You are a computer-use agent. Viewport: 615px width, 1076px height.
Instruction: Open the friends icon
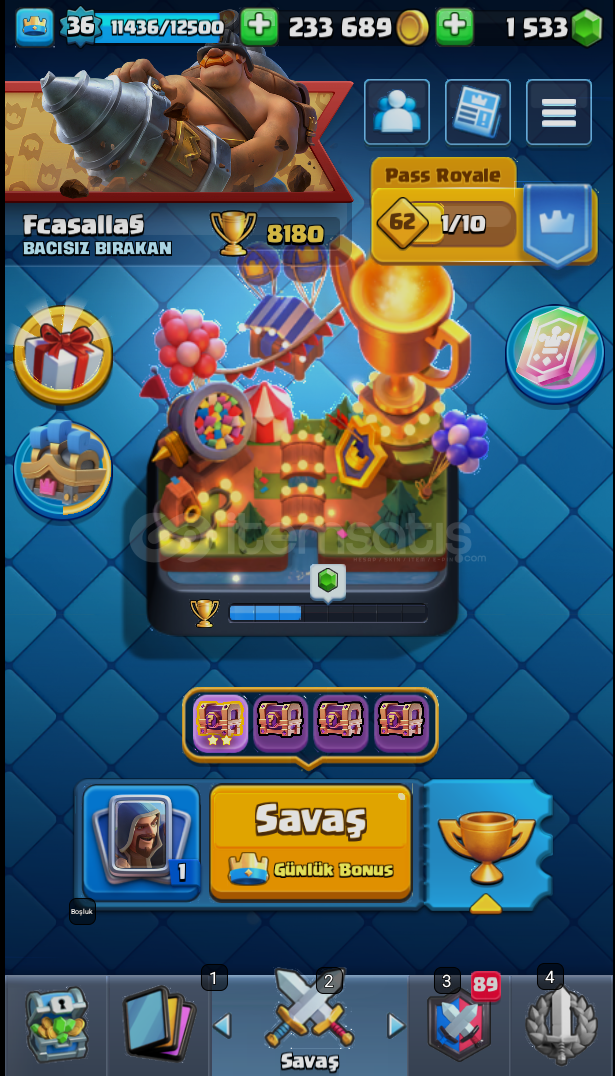click(x=397, y=113)
